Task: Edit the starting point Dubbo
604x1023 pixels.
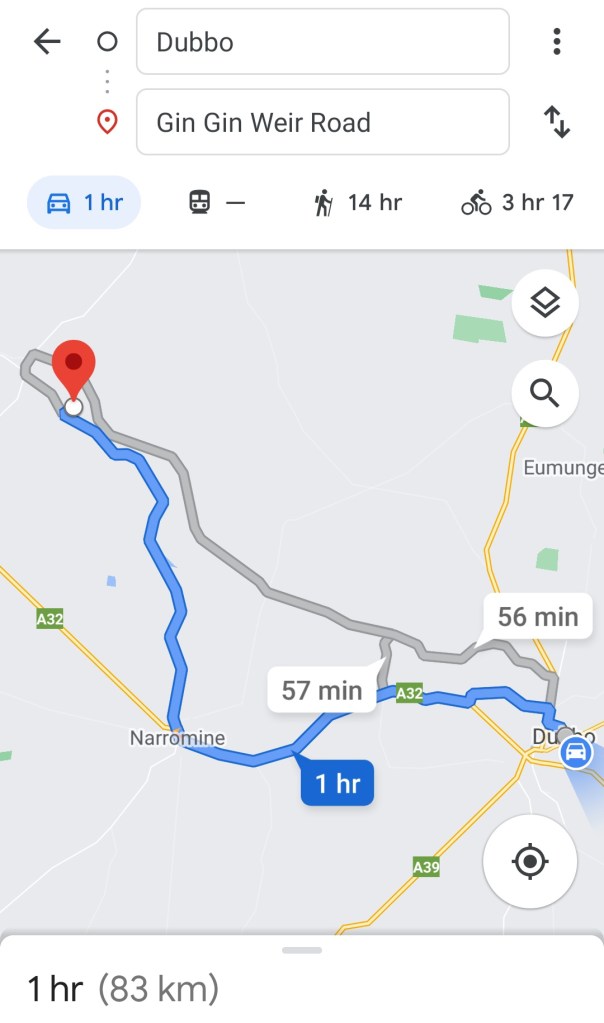Action: (322, 42)
